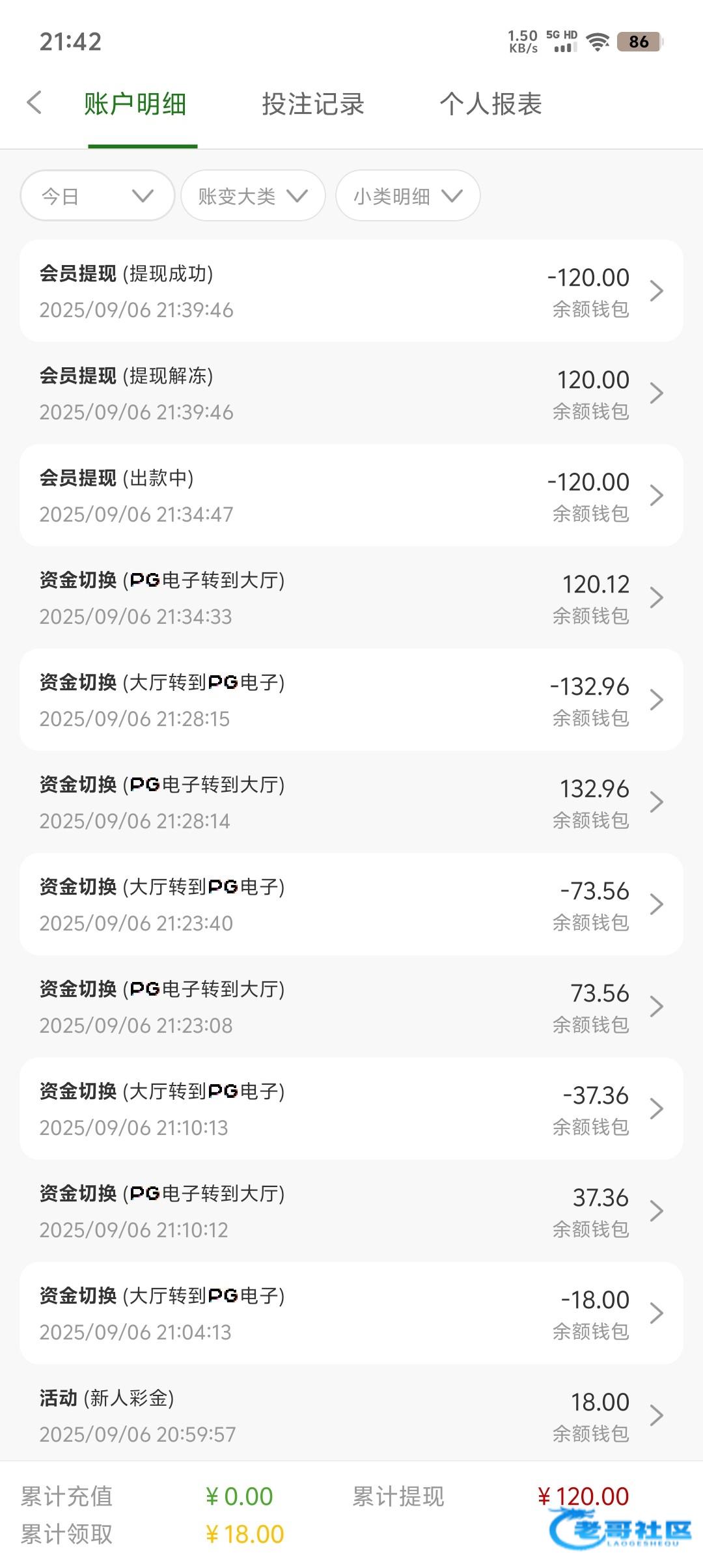Open the 37.36 PG电子转到大厅 record
The height and width of the screenshot is (1568, 703).
[x=351, y=1211]
